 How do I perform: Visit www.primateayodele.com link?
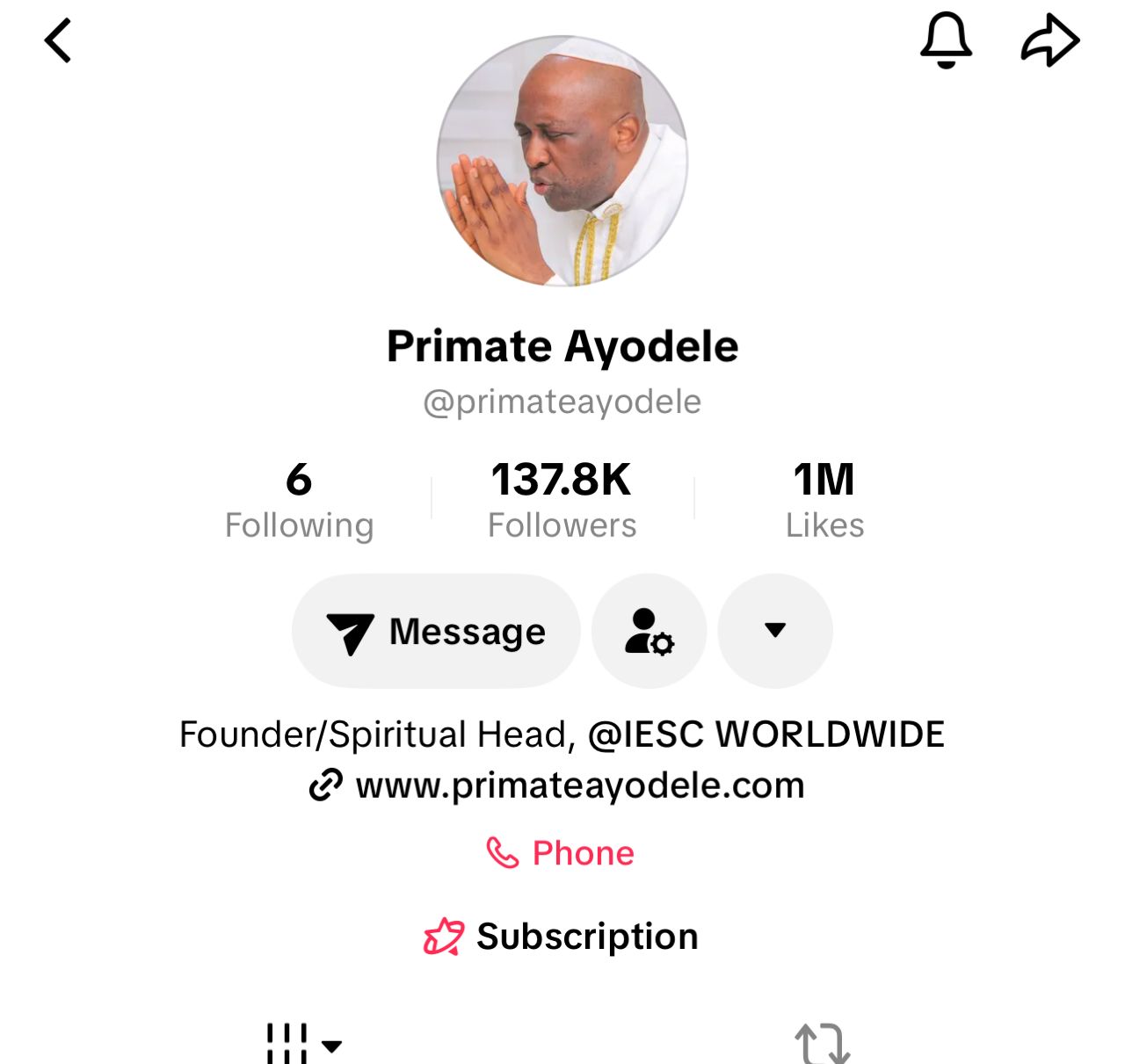(x=579, y=785)
